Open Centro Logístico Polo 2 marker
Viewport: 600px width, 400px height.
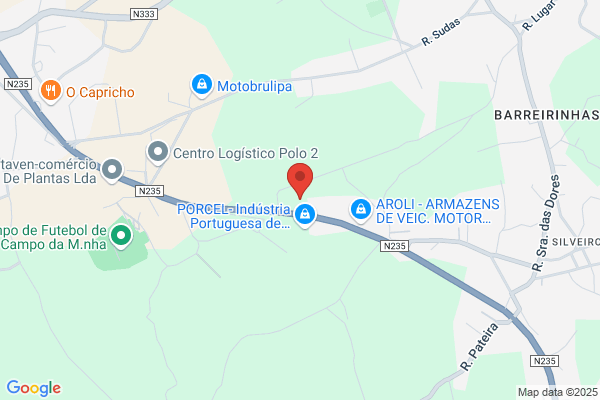(158, 153)
